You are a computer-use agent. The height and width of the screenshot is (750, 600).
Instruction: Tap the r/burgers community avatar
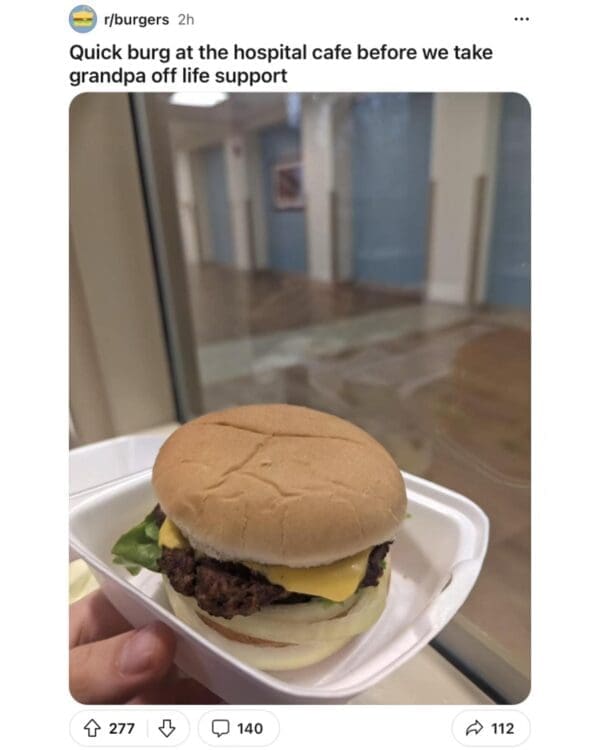tap(82, 19)
